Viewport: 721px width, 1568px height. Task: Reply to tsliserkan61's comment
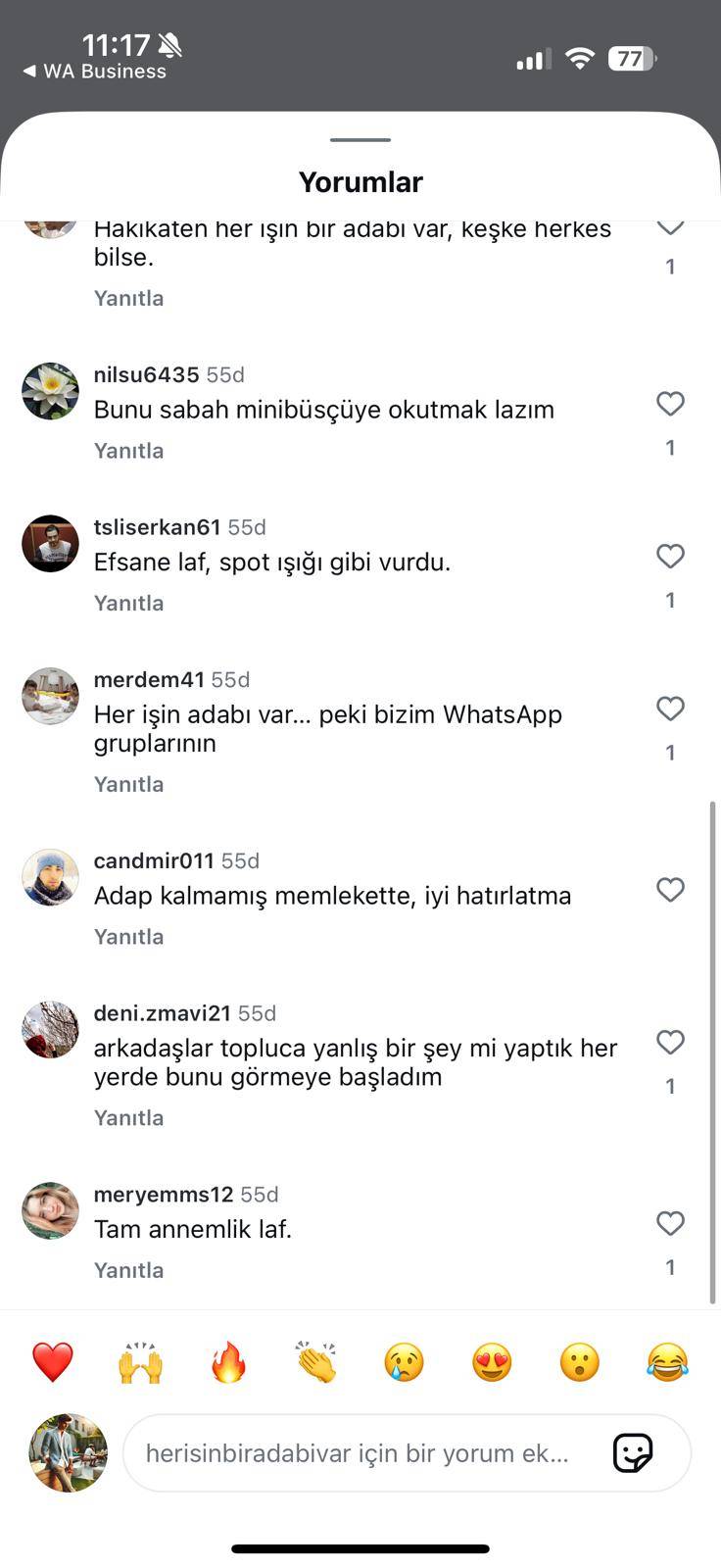coord(128,603)
